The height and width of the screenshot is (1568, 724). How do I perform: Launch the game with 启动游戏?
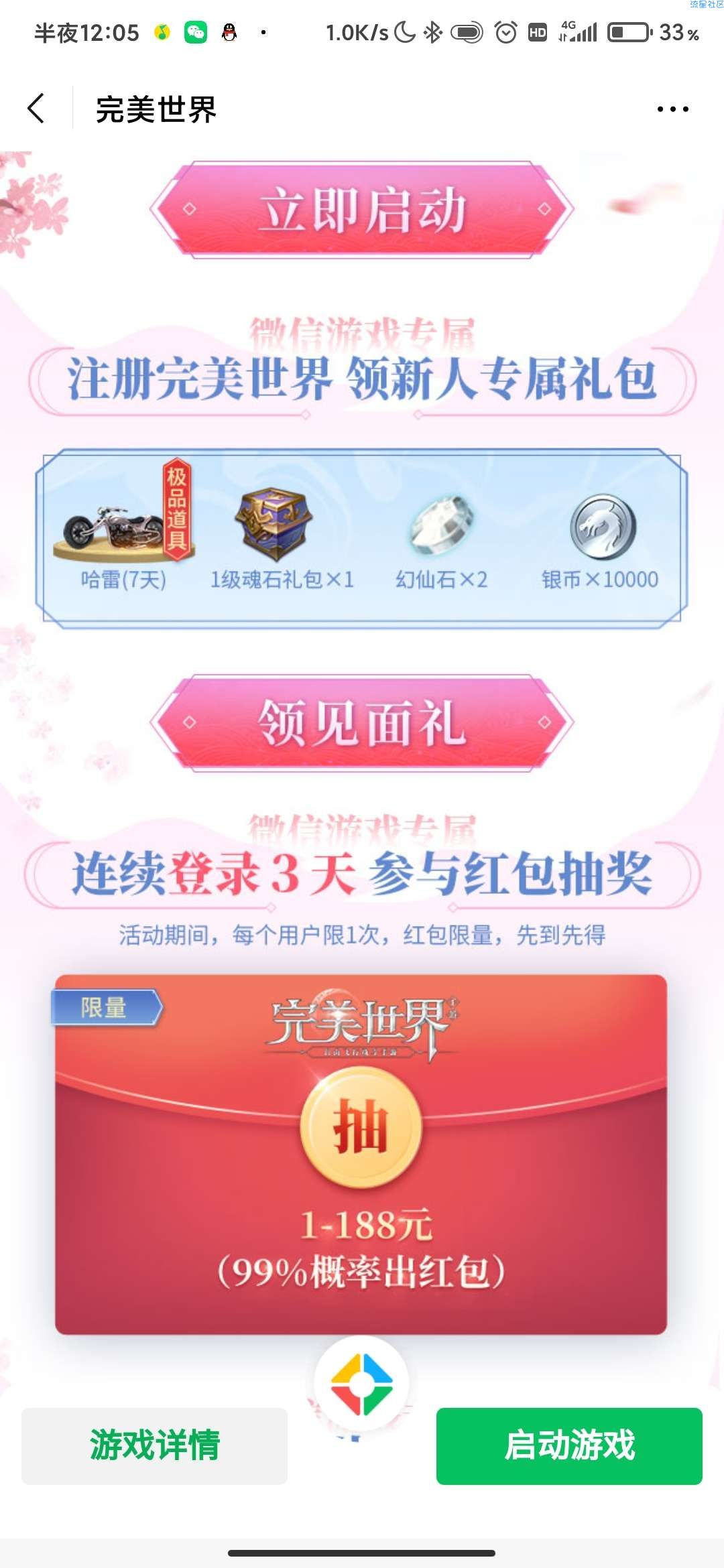569,1445
